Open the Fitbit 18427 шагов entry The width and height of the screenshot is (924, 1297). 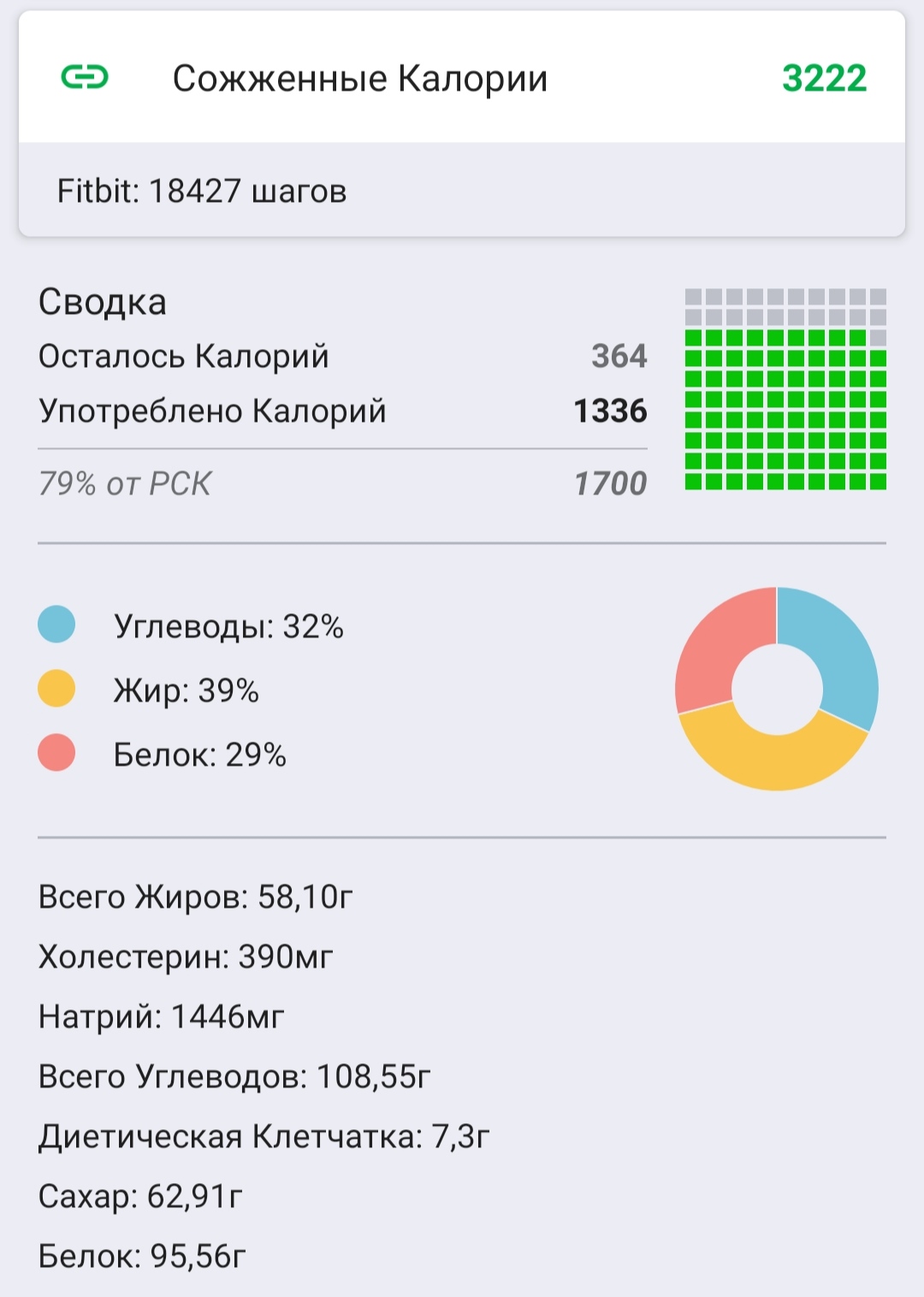[203, 191]
